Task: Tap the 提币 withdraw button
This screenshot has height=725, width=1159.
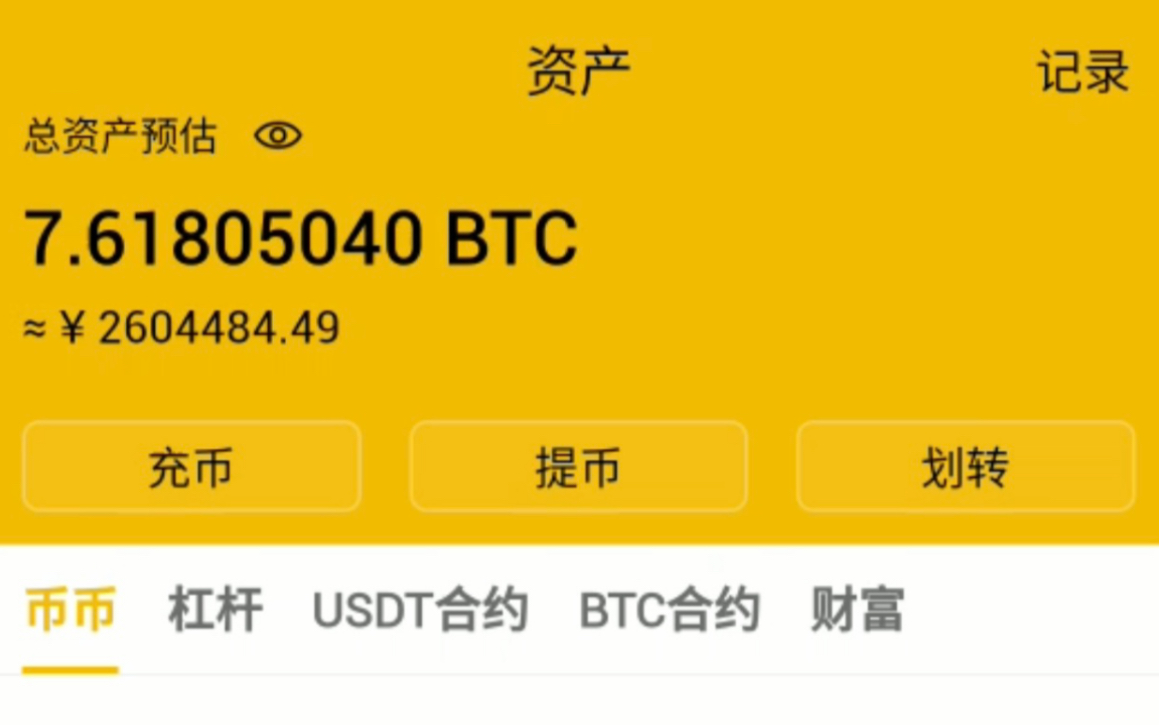Action: click(578, 467)
